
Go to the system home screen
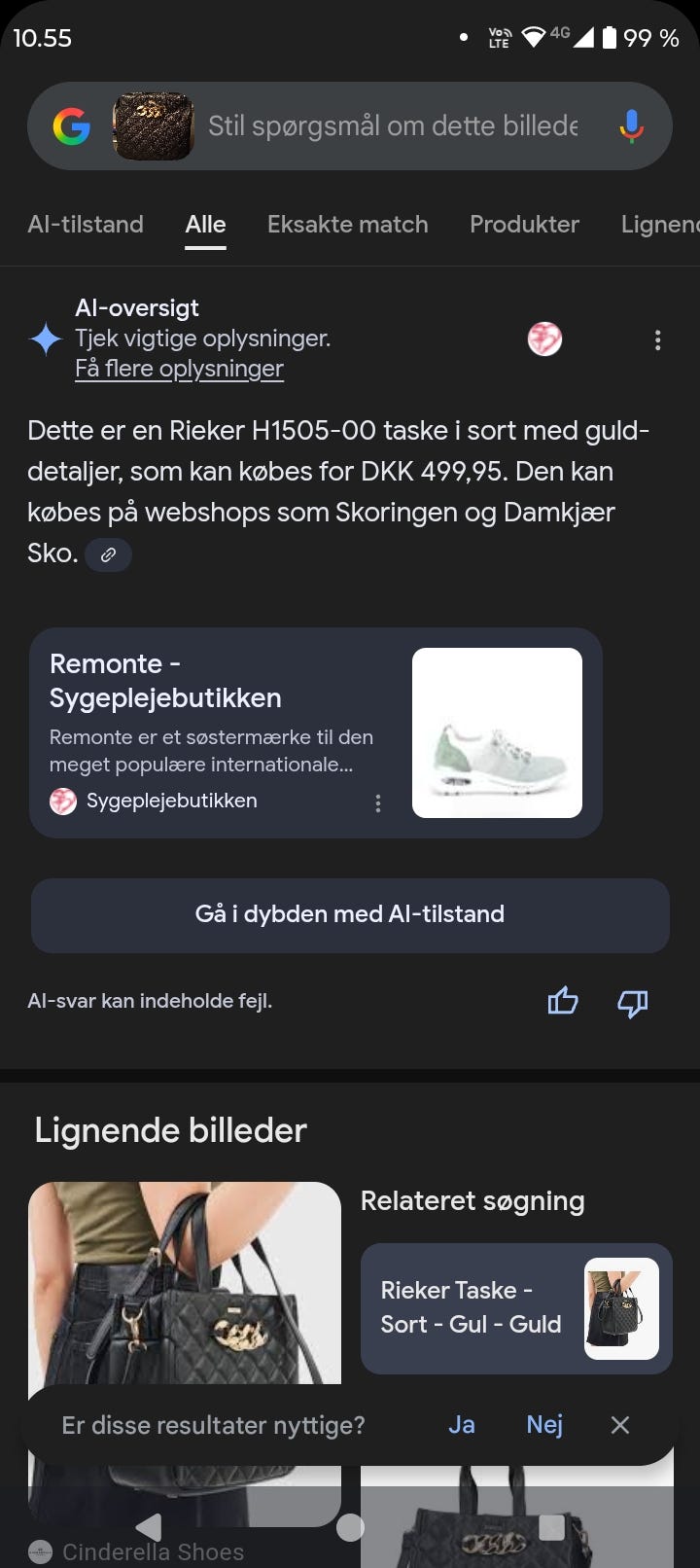[350, 1528]
